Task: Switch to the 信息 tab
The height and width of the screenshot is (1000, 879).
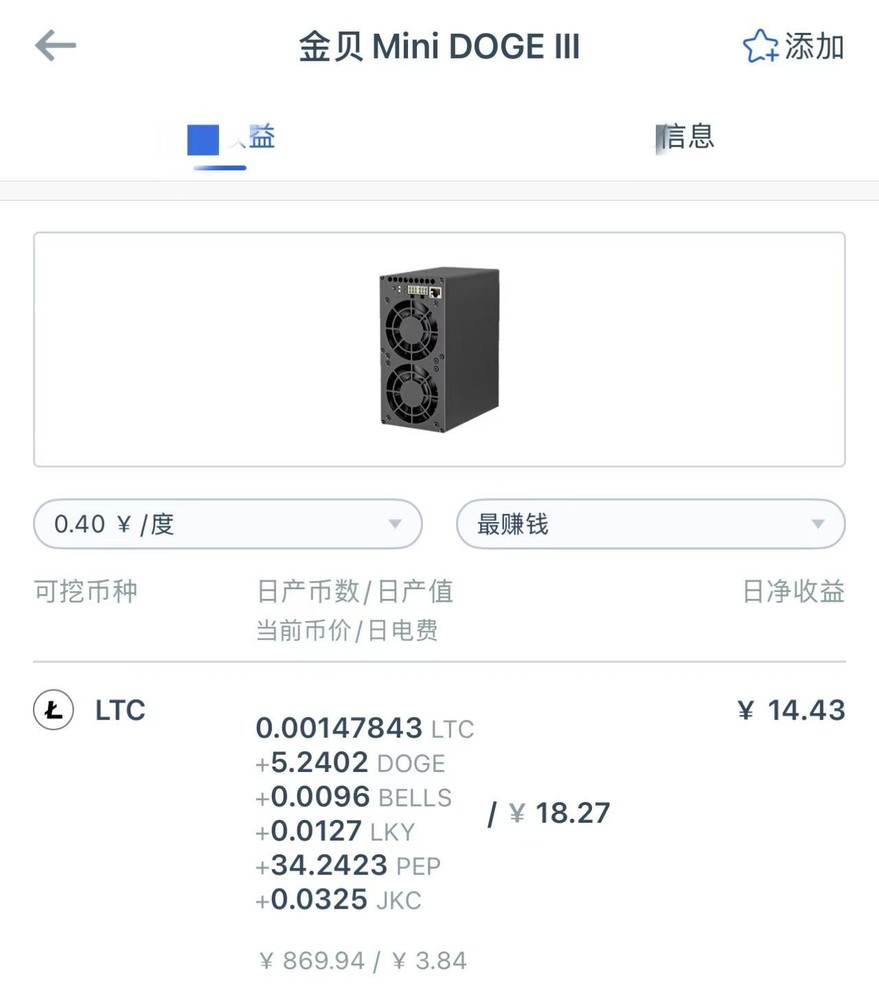Action: [686, 137]
